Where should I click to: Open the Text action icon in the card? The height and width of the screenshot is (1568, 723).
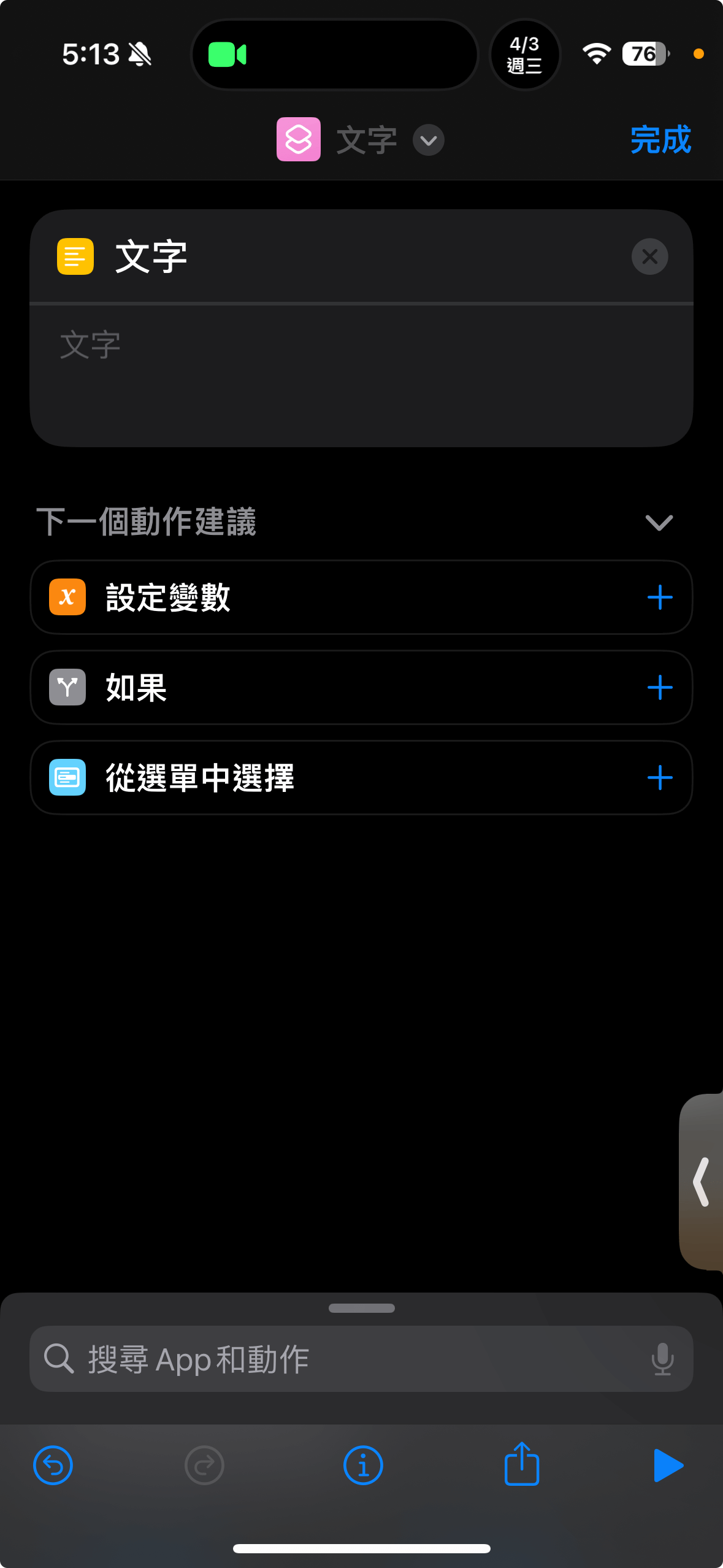(74, 256)
